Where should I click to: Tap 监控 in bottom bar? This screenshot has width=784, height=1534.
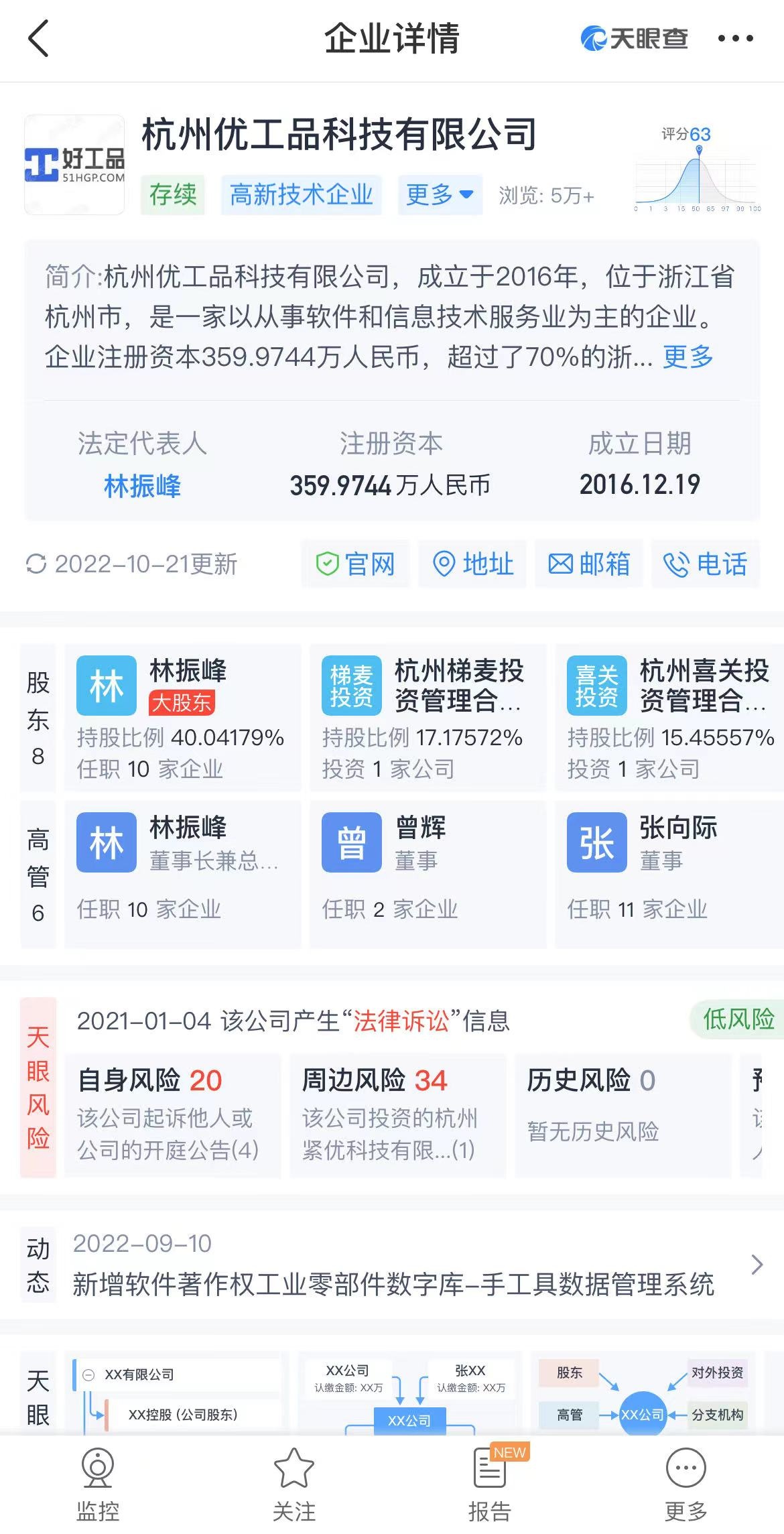tap(98, 1484)
